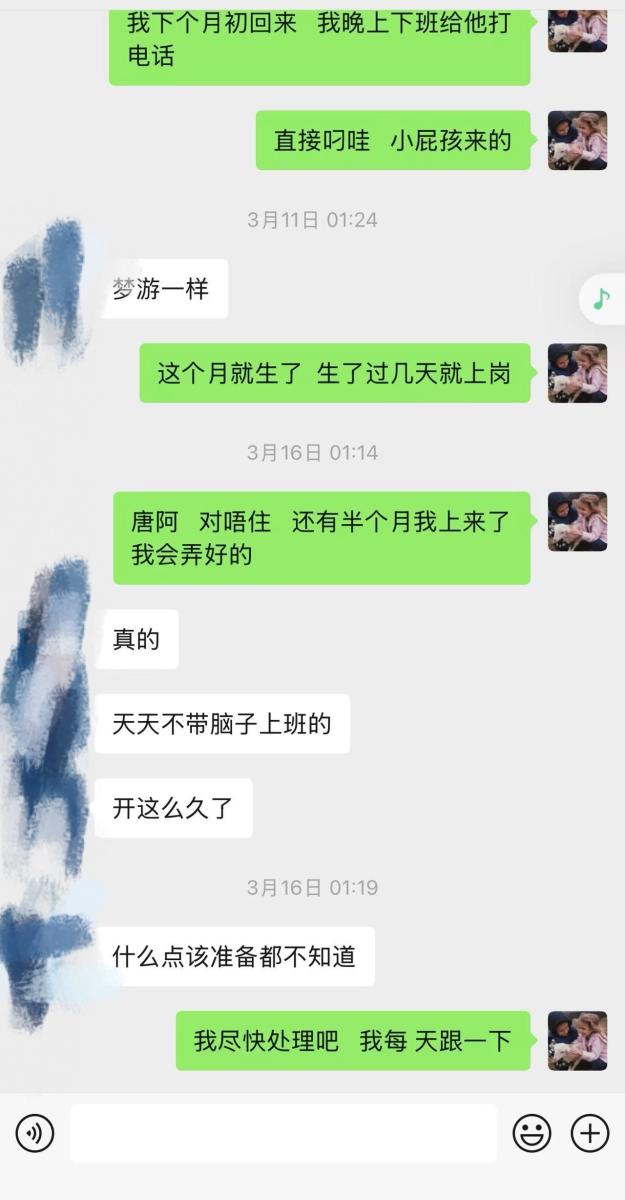Open sender avatar next to 直接叼哇 message
625x1200 pixels.
pyautogui.click(x=577, y=140)
